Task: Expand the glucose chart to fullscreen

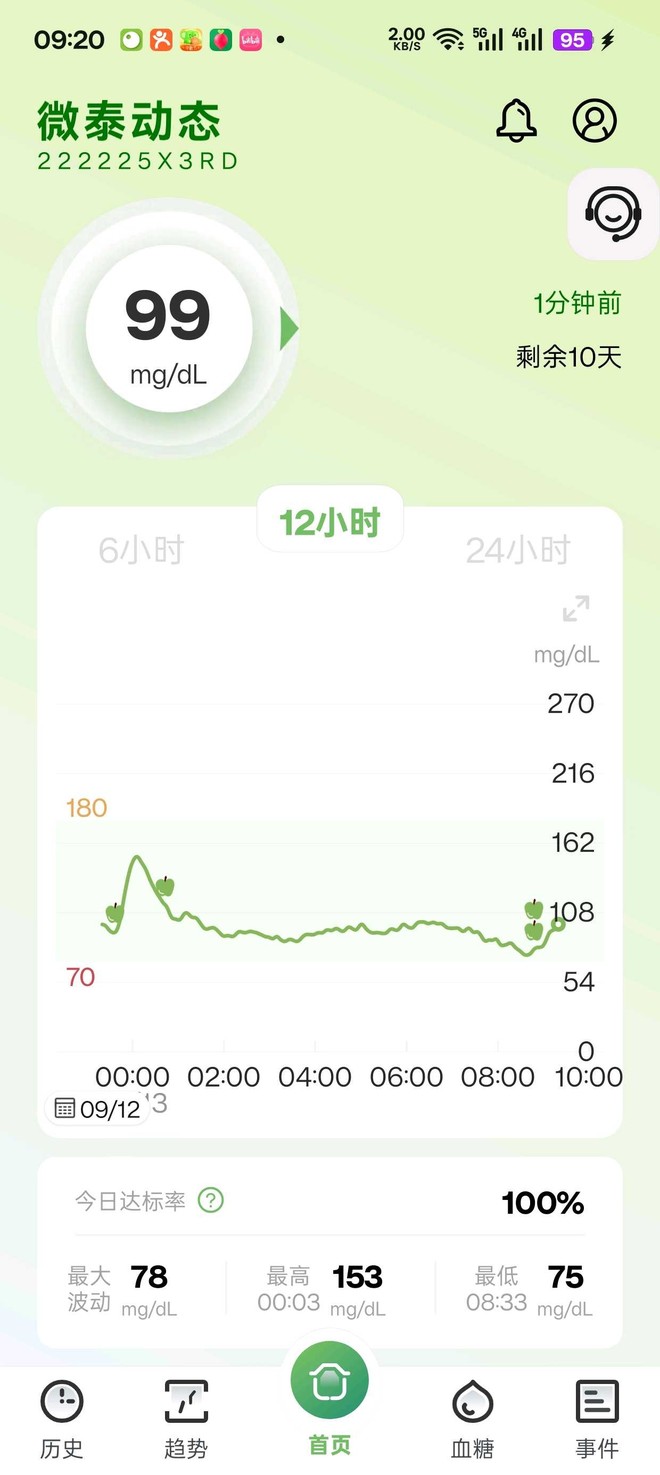Action: [576, 608]
